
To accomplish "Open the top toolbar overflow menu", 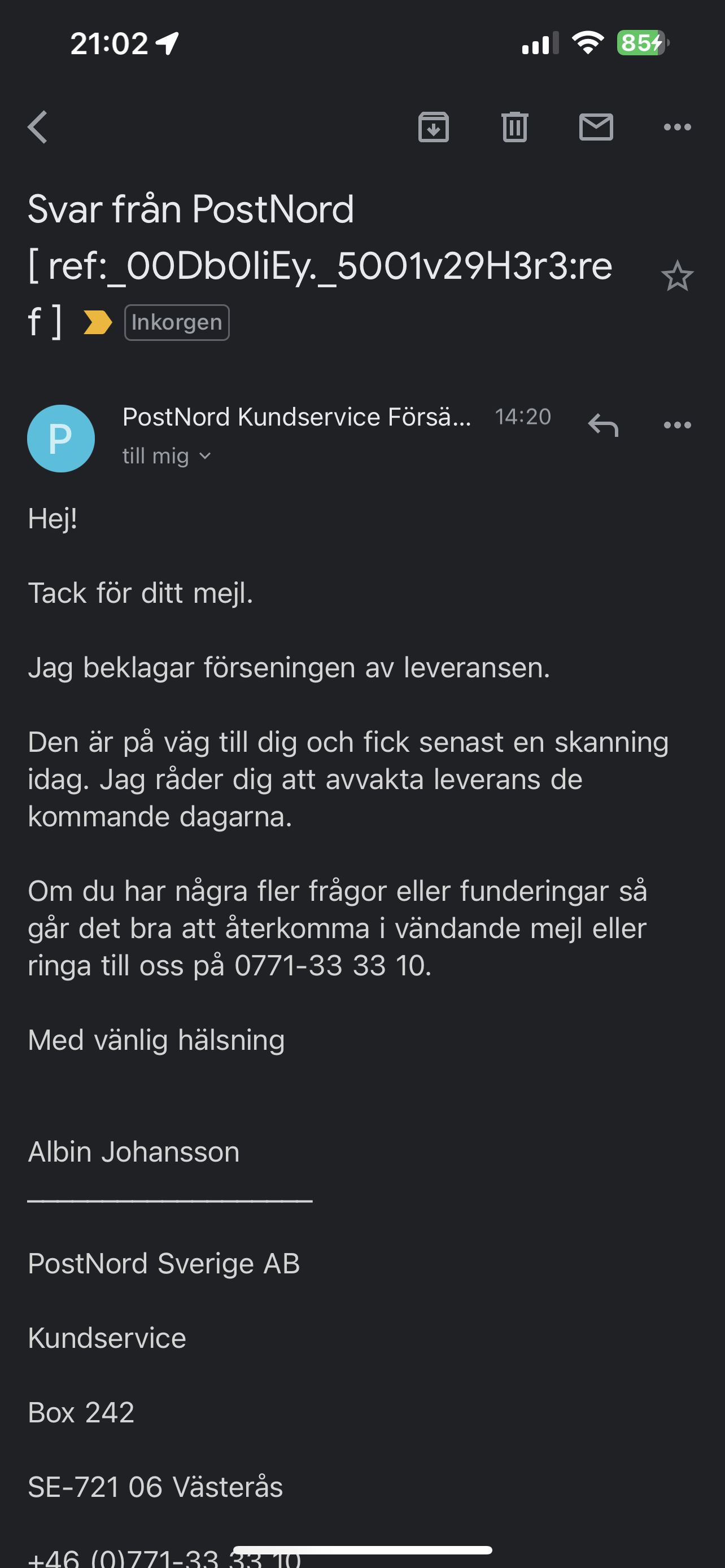I will (x=678, y=127).
